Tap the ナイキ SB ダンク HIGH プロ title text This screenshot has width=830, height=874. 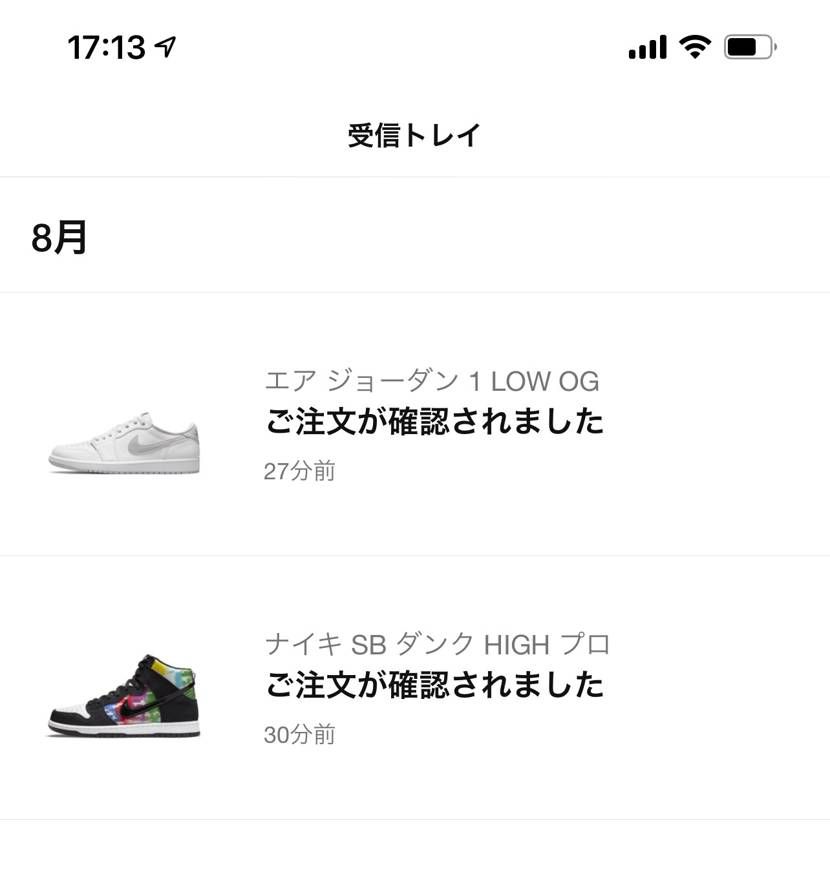click(440, 645)
